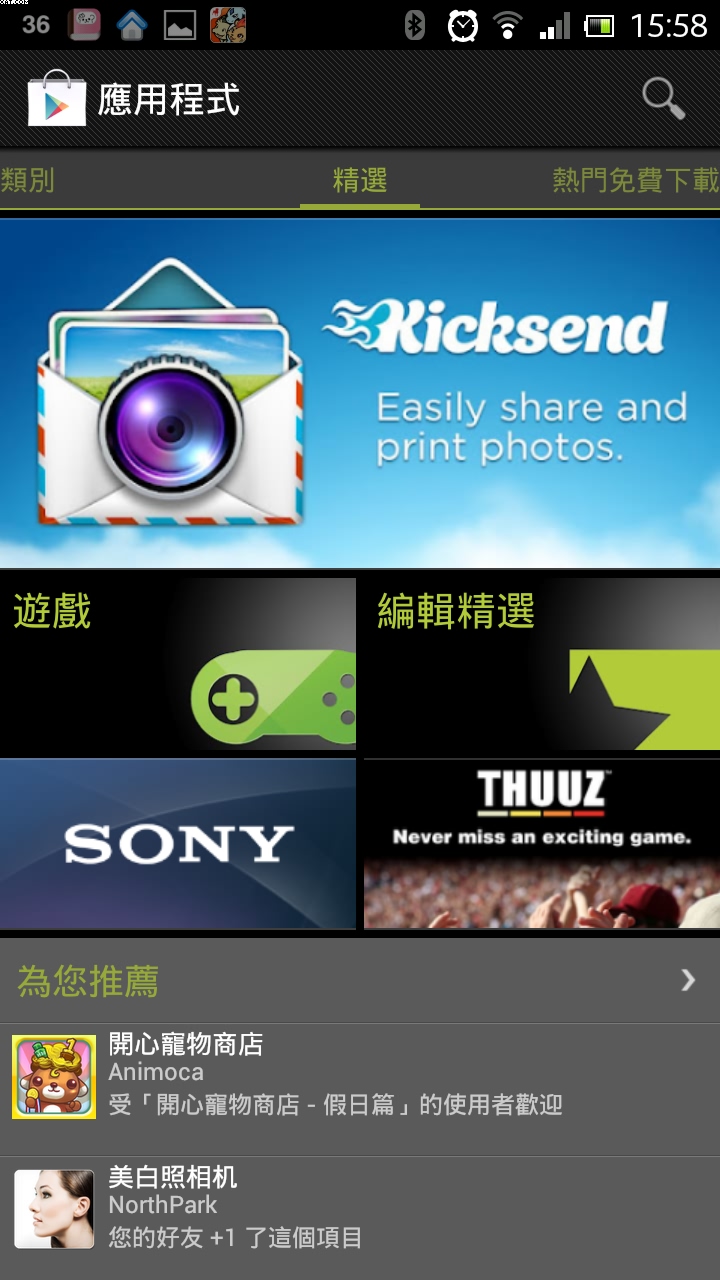The height and width of the screenshot is (1280, 720).
Task: Open the 遊戲 category tile
Action: [x=178, y=663]
